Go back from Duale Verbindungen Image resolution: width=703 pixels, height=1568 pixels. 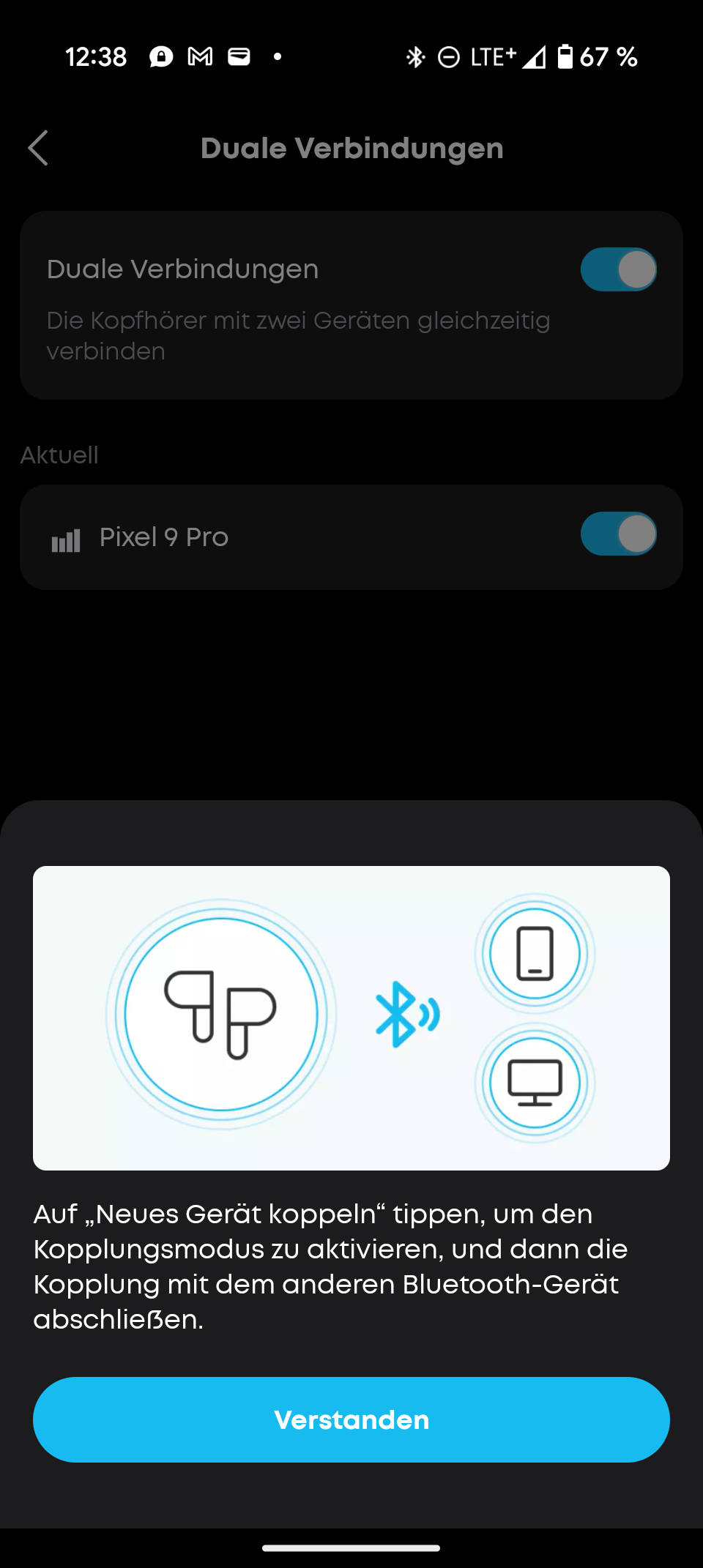(38, 149)
